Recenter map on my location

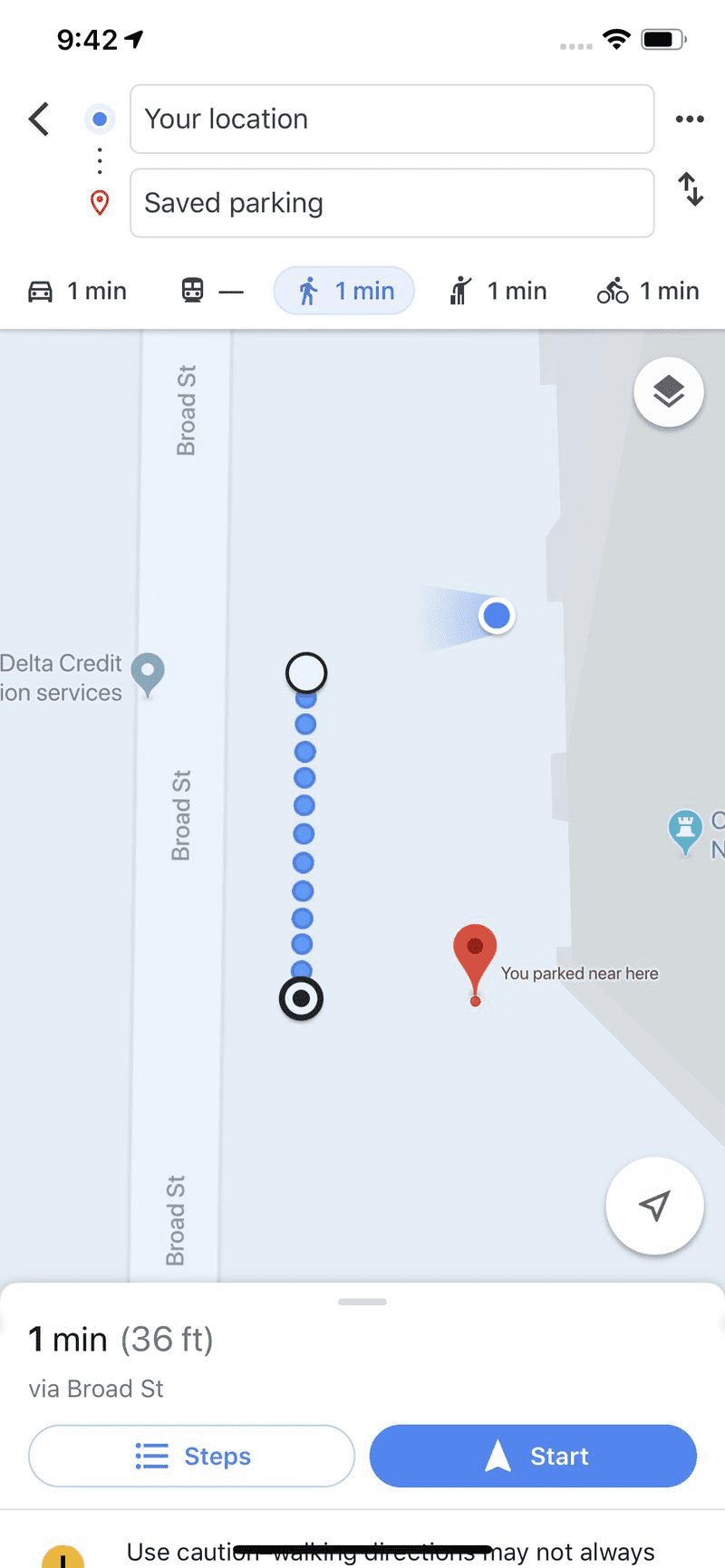click(x=654, y=1206)
